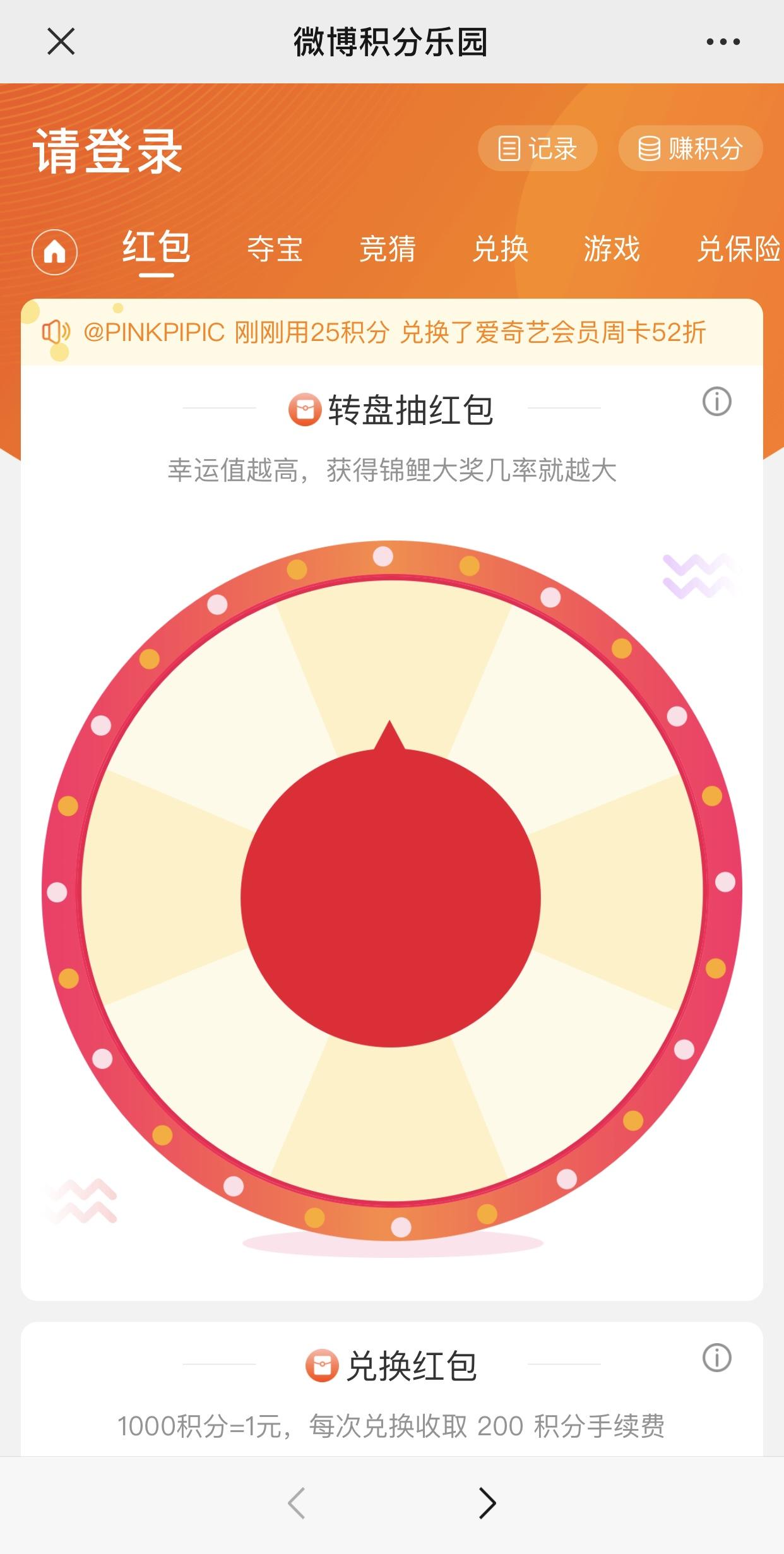Viewport: 784px width, 1554px height.
Task: Go back using the bottom left arrow
Action: [x=296, y=1503]
